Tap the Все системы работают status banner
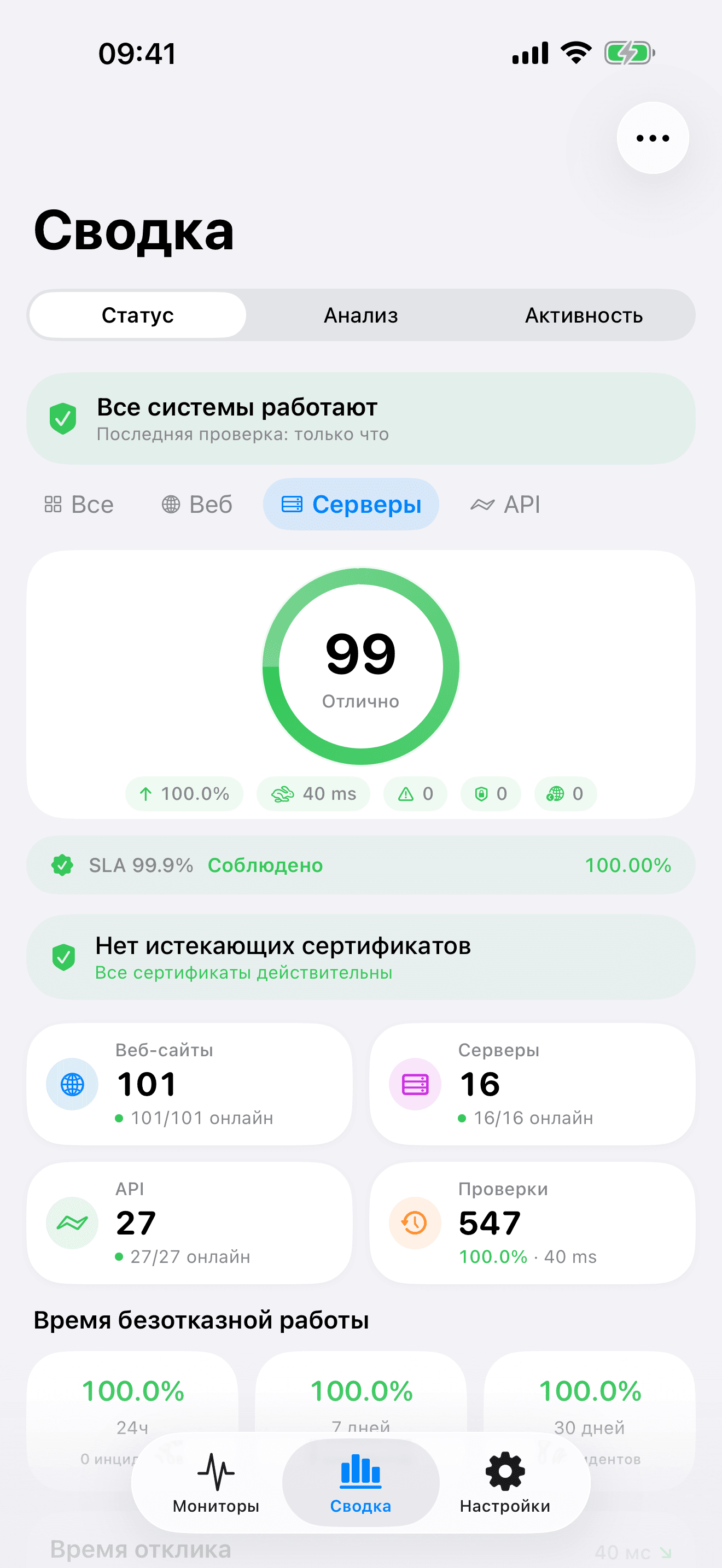Viewport: 722px width, 1568px height. pyautogui.click(x=361, y=418)
